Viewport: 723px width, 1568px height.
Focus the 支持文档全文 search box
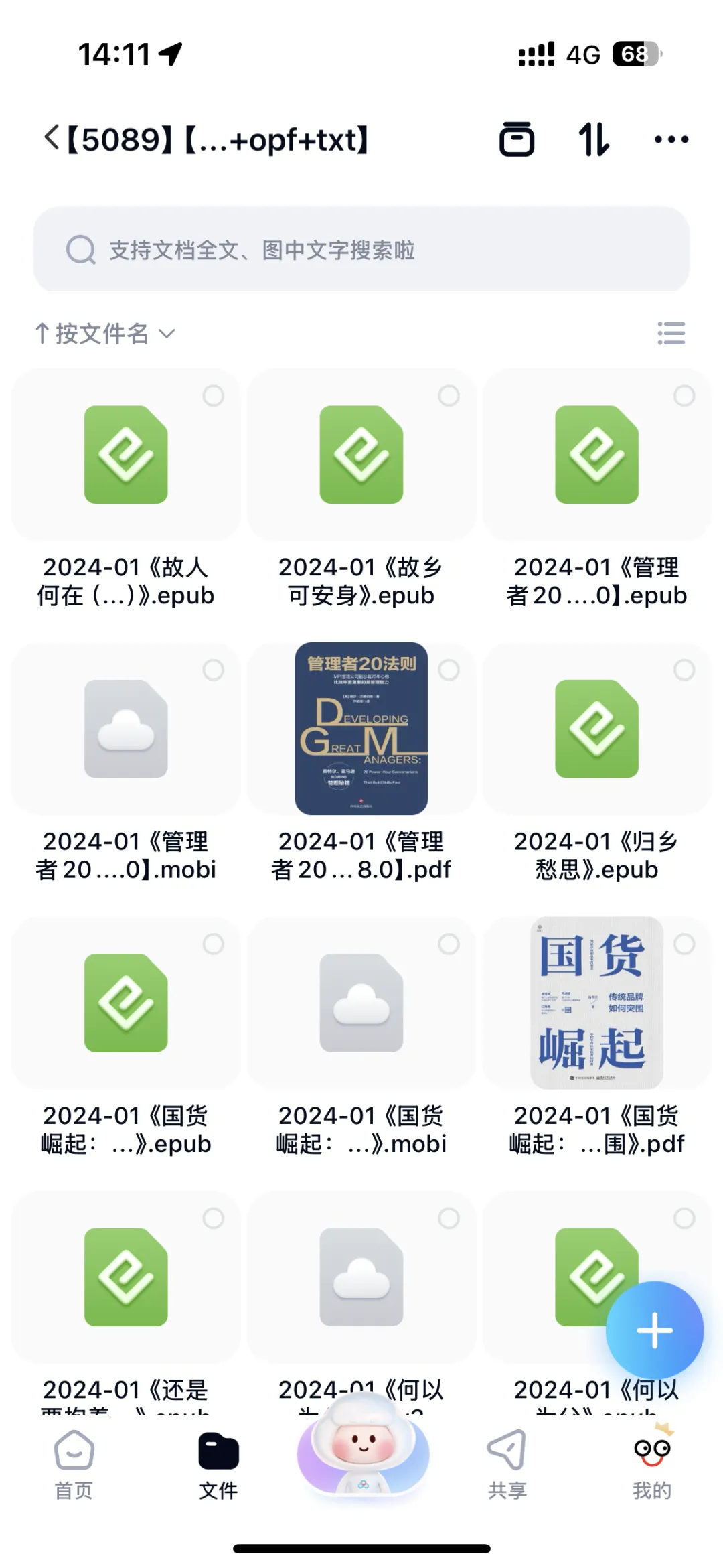click(x=361, y=250)
